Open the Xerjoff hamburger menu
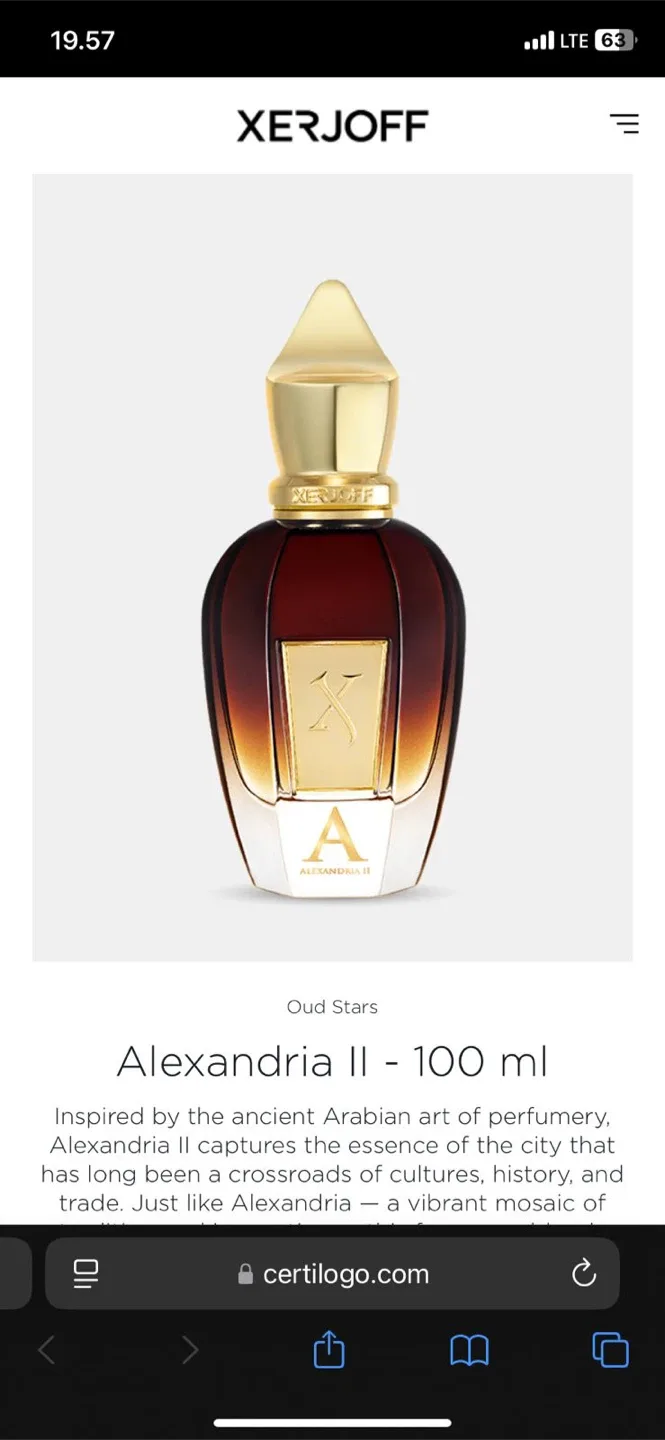The height and width of the screenshot is (1440, 665). (x=624, y=124)
